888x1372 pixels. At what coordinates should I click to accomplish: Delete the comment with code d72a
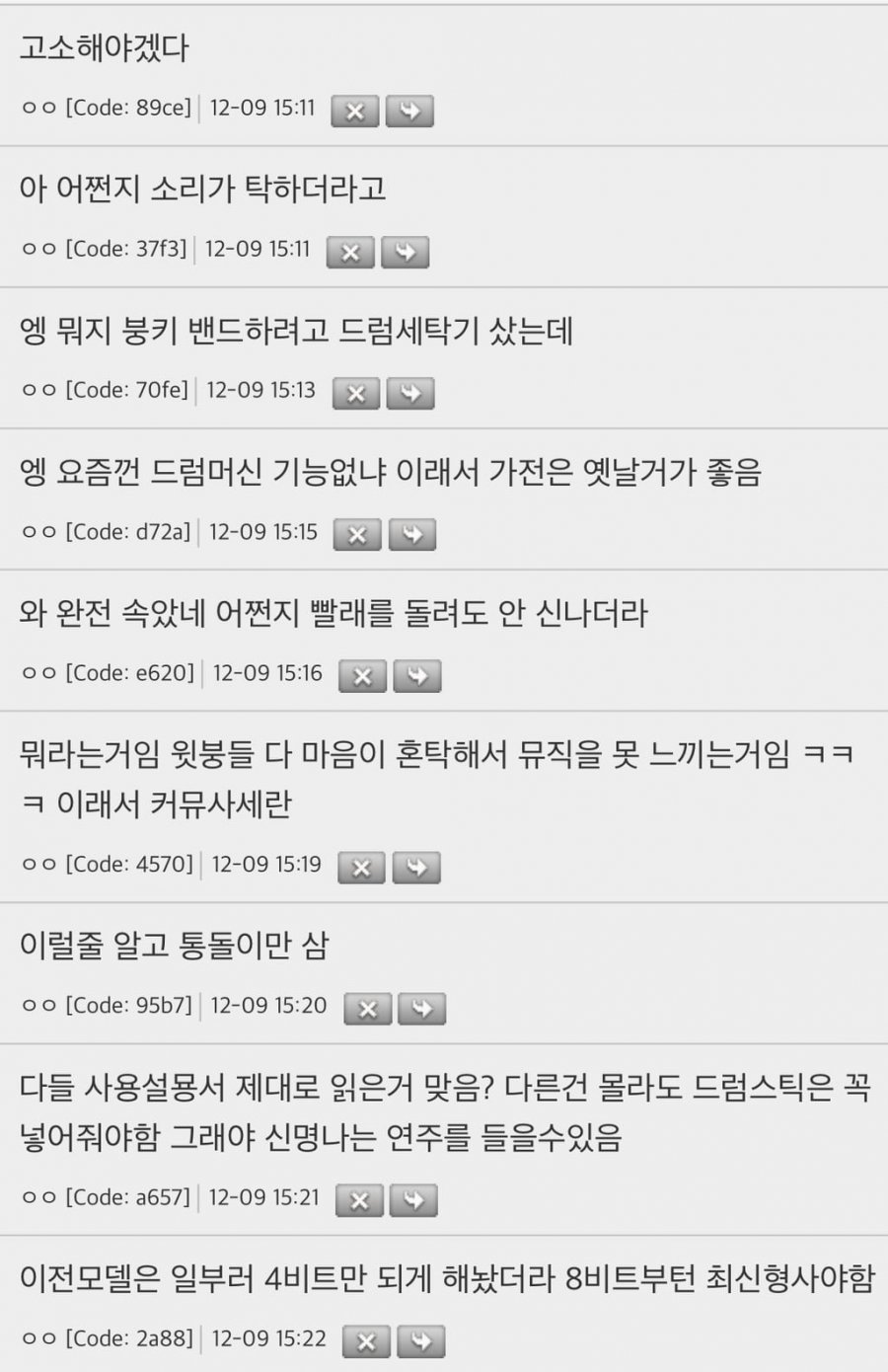click(x=358, y=535)
